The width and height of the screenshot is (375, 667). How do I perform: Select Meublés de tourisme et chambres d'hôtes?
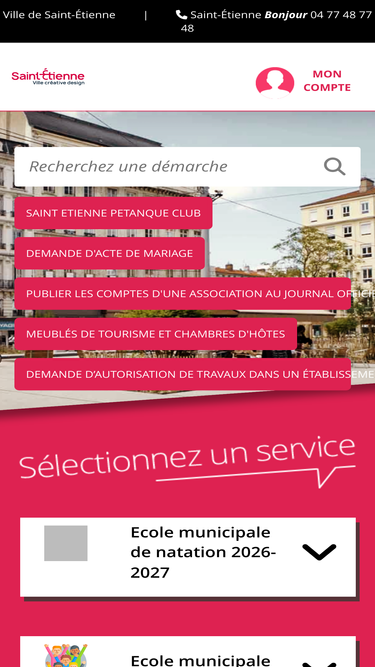(x=156, y=334)
